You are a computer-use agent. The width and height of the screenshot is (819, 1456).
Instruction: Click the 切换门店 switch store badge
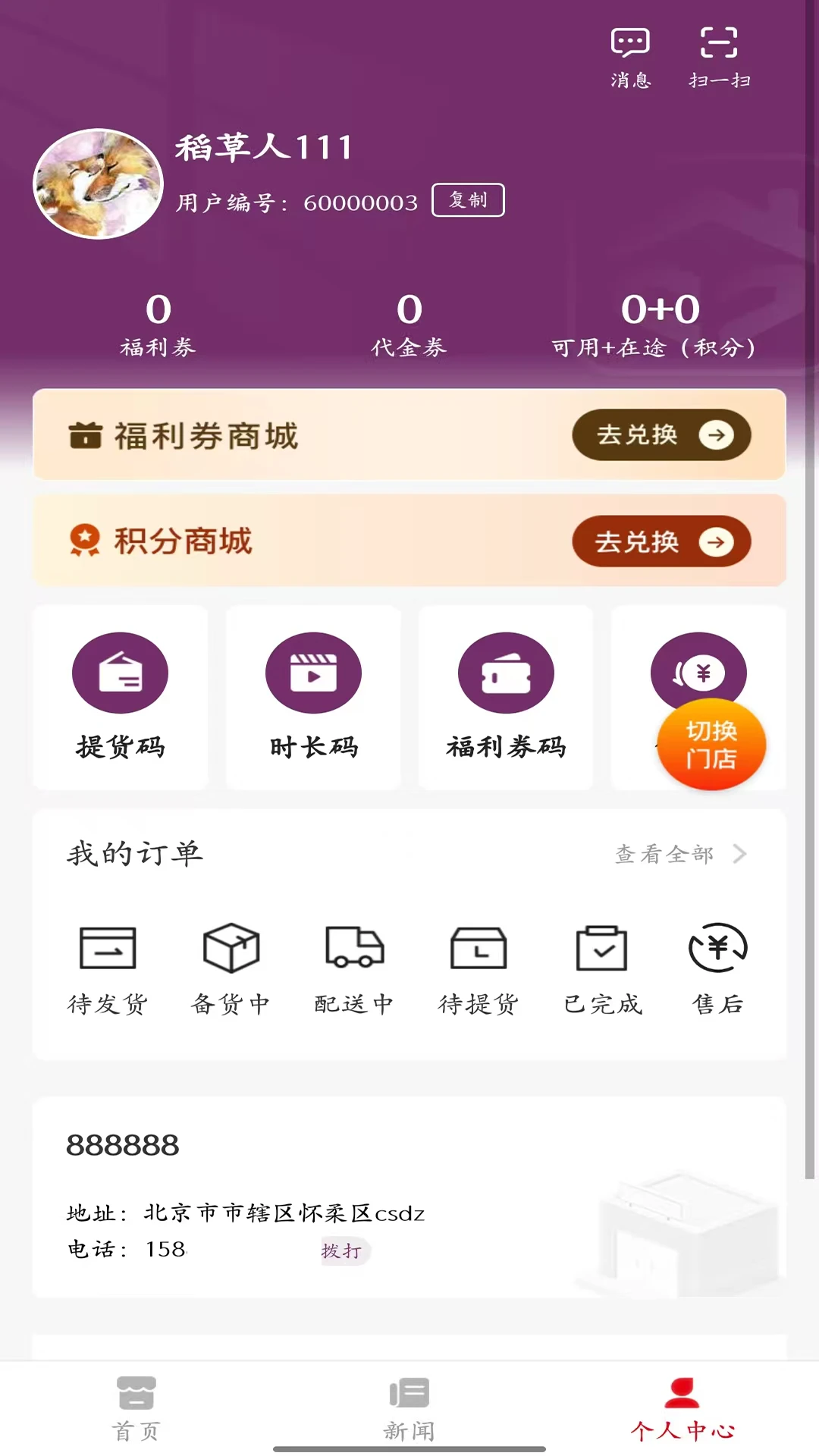(711, 745)
